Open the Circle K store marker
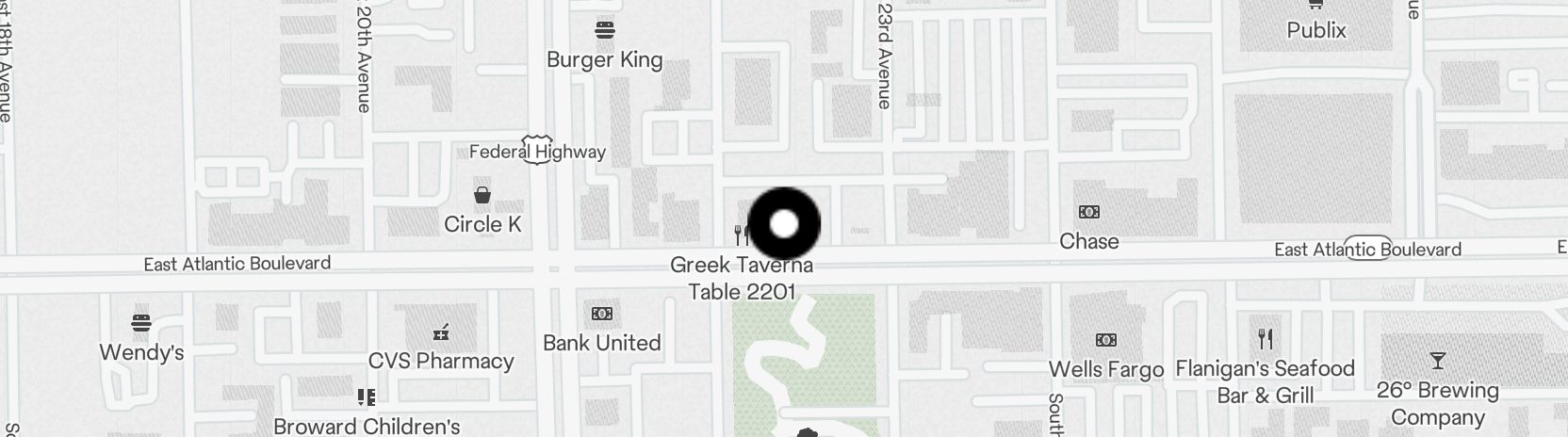The width and height of the screenshot is (1568, 437). point(482,196)
